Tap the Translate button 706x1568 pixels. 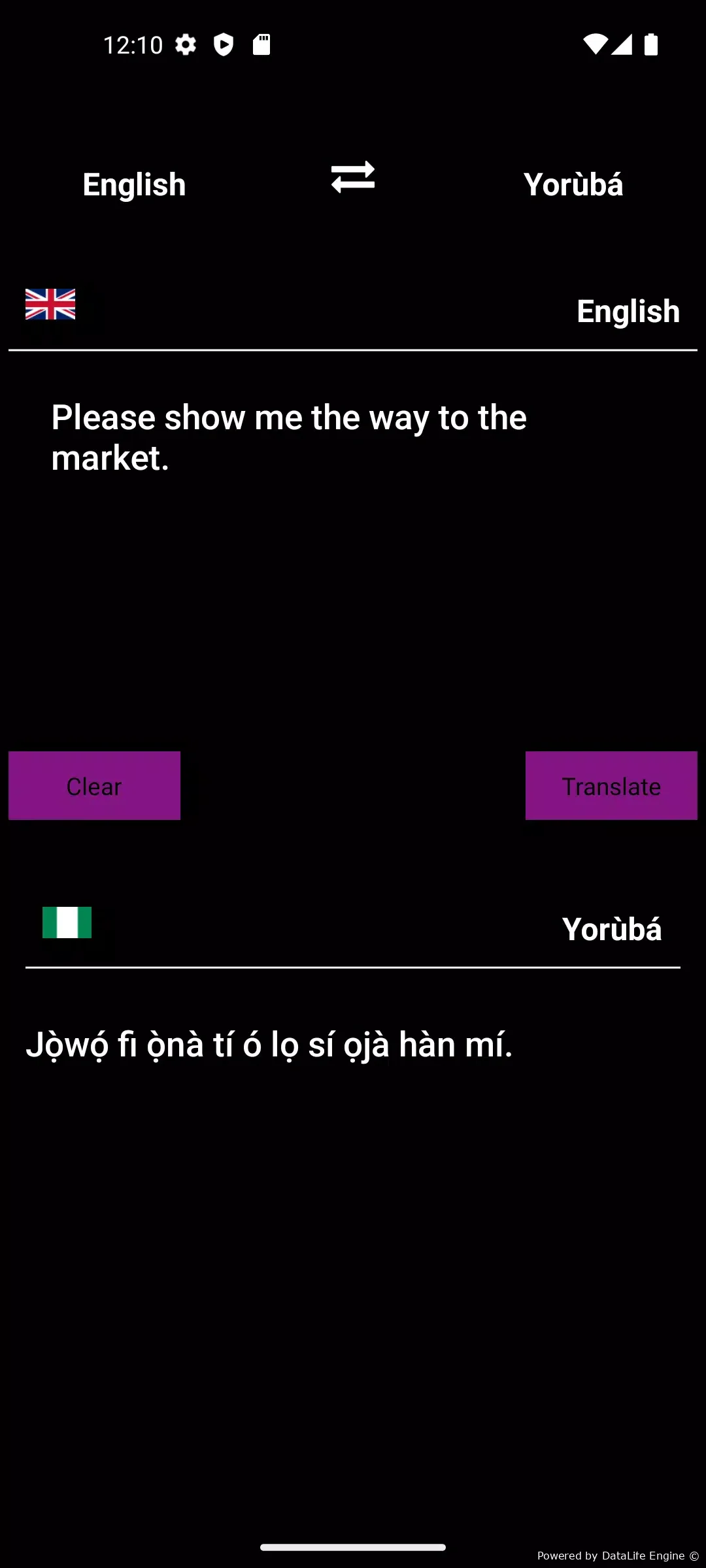pyautogui.click(x=611, y=785)
